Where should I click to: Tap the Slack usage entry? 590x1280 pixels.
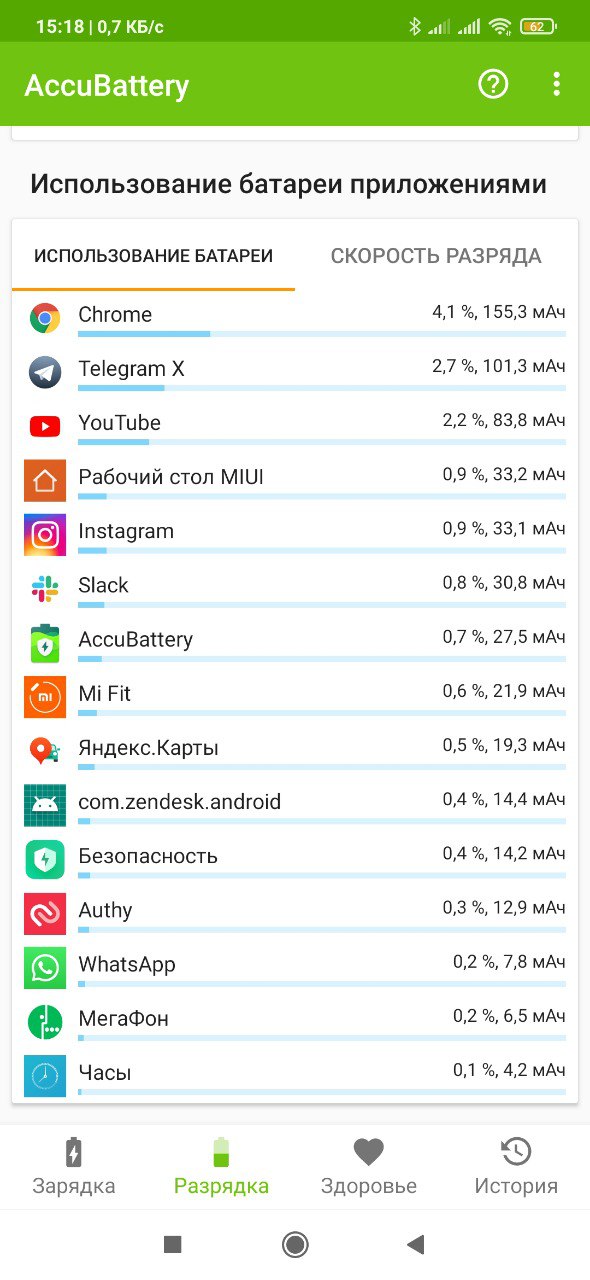[x=295, y=589]
